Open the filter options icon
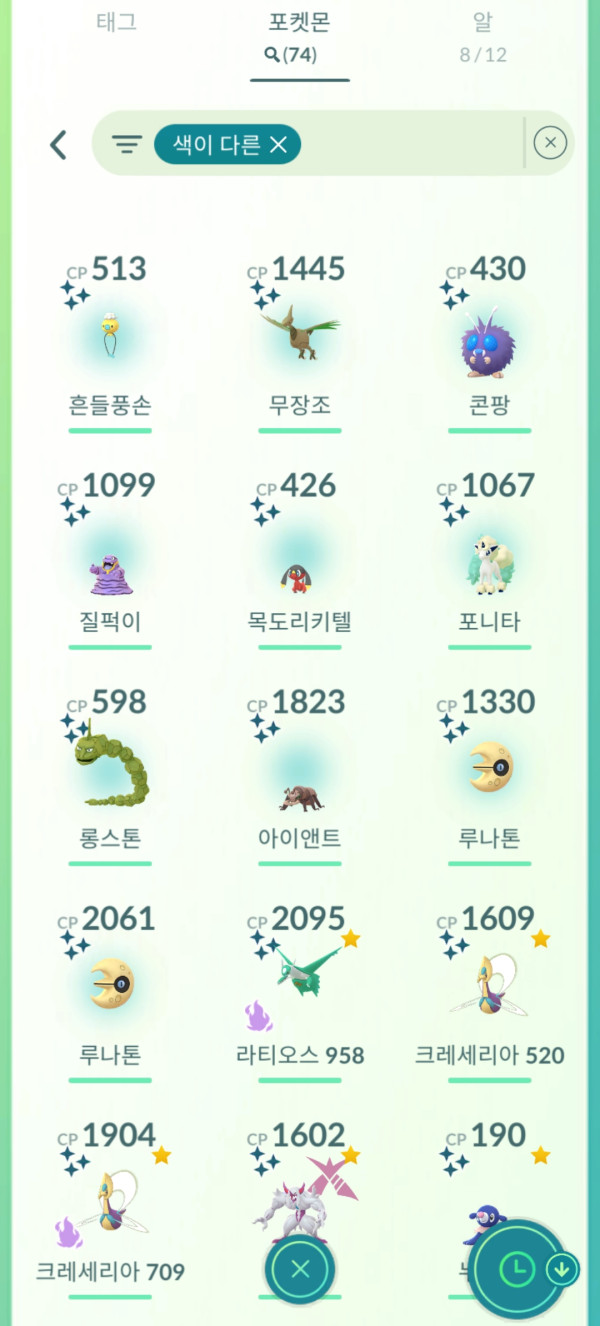Viewport: 600px width, 1326px height. pyautogui.click(x=126, y=145)
